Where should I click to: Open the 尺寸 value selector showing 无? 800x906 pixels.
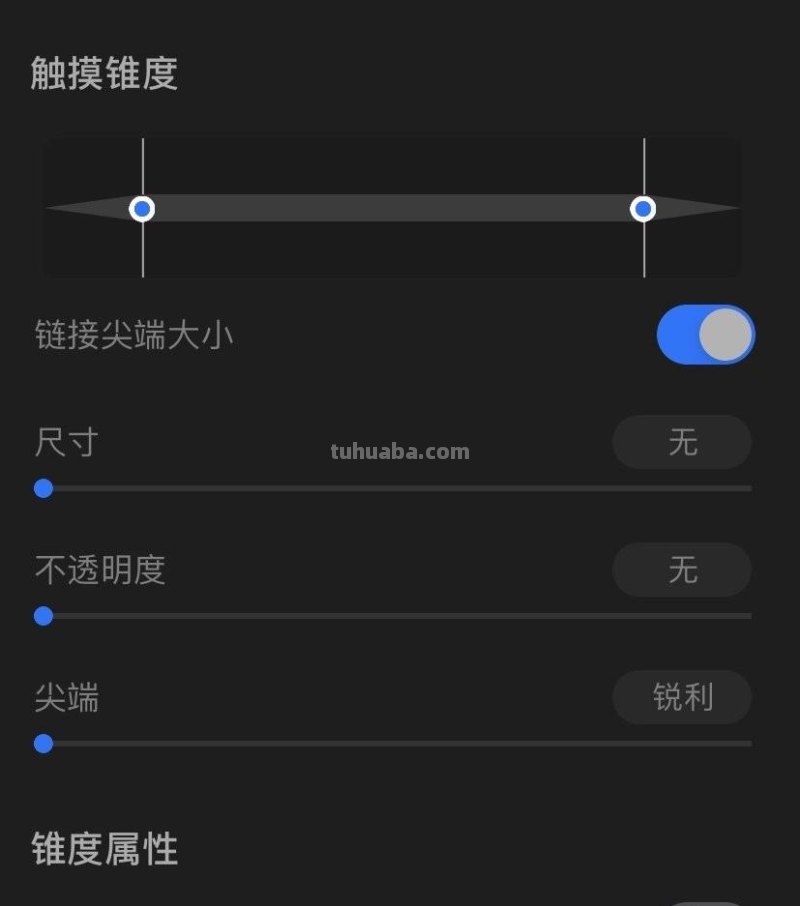click(x=681, y=443)
